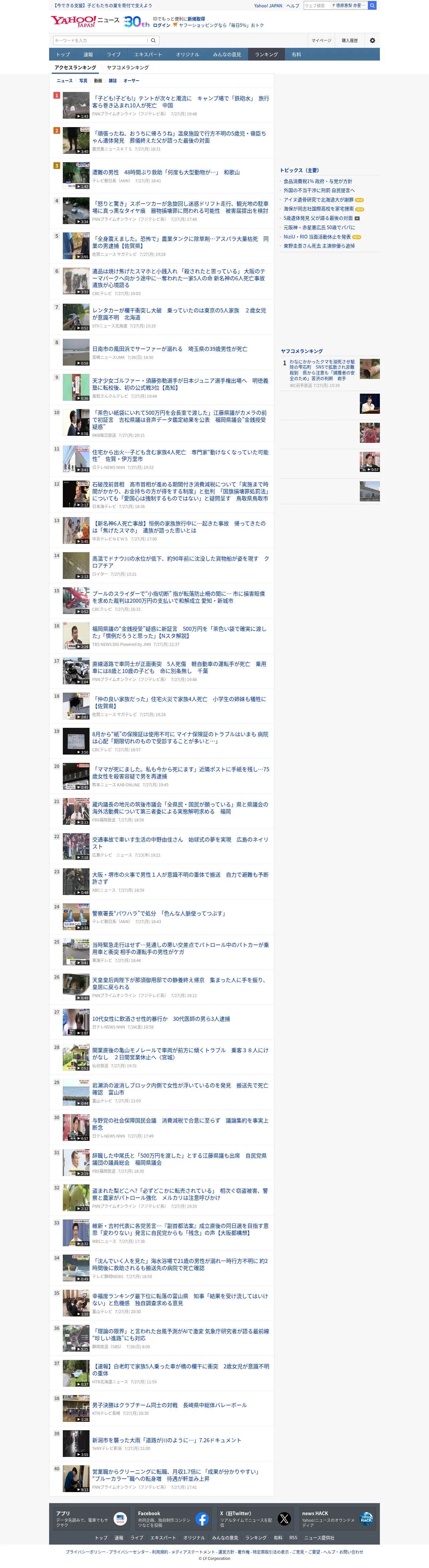429x1568 pixels.
Task: Open the ログイン link
Action: point(161,25)
